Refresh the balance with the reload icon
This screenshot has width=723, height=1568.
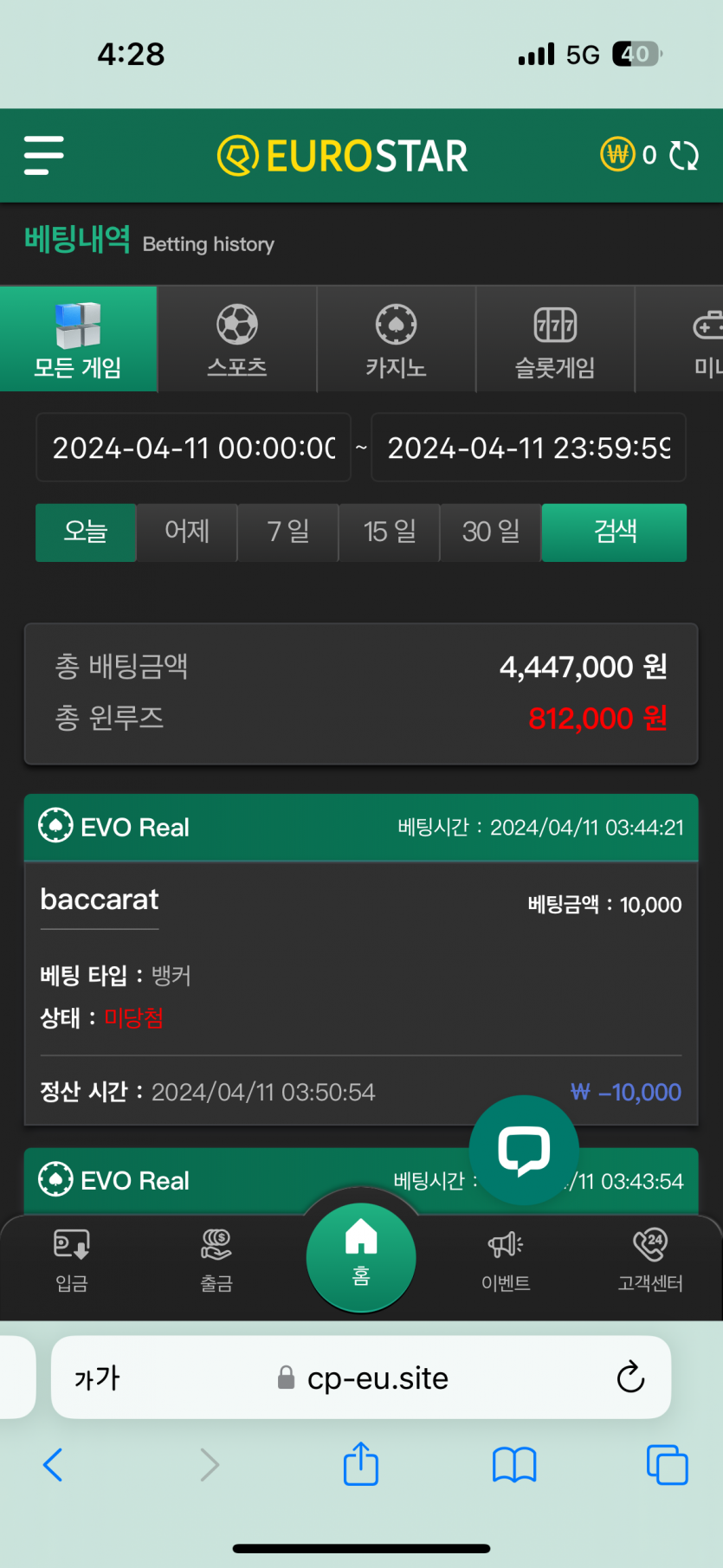[x=684, y=156]
